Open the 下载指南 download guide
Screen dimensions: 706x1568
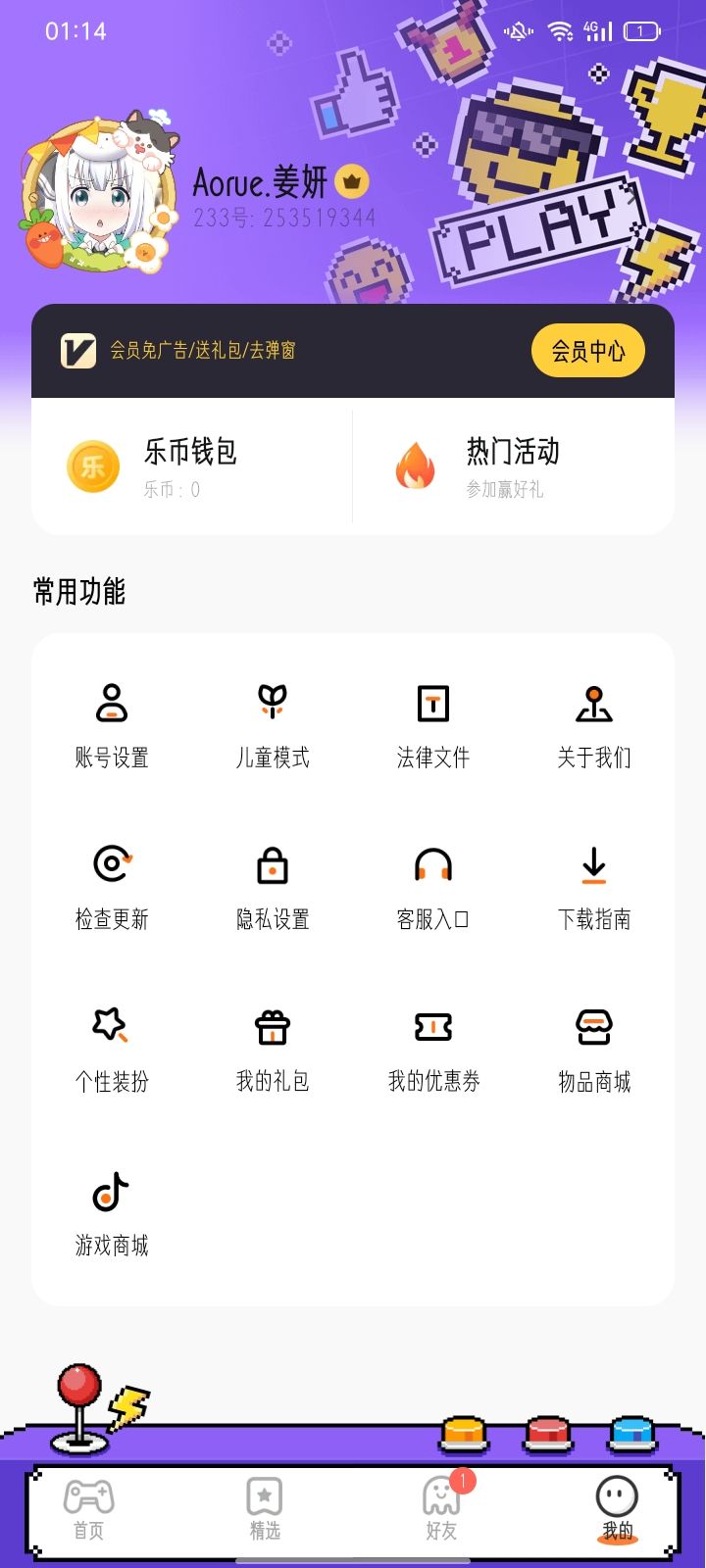pos(594,888)
